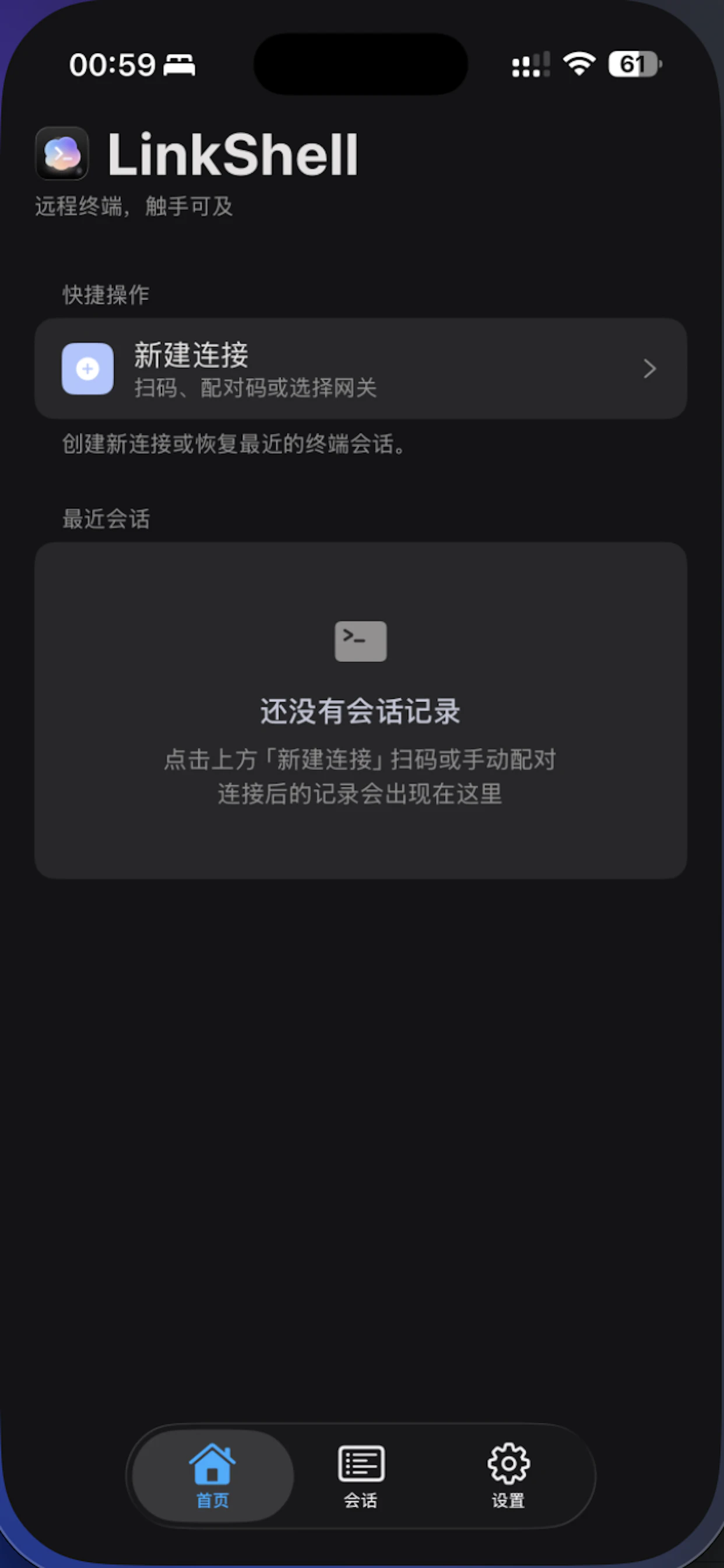Tap the battery indicator showing 61
Screen dimensions: 724x1568
(633, 64)
